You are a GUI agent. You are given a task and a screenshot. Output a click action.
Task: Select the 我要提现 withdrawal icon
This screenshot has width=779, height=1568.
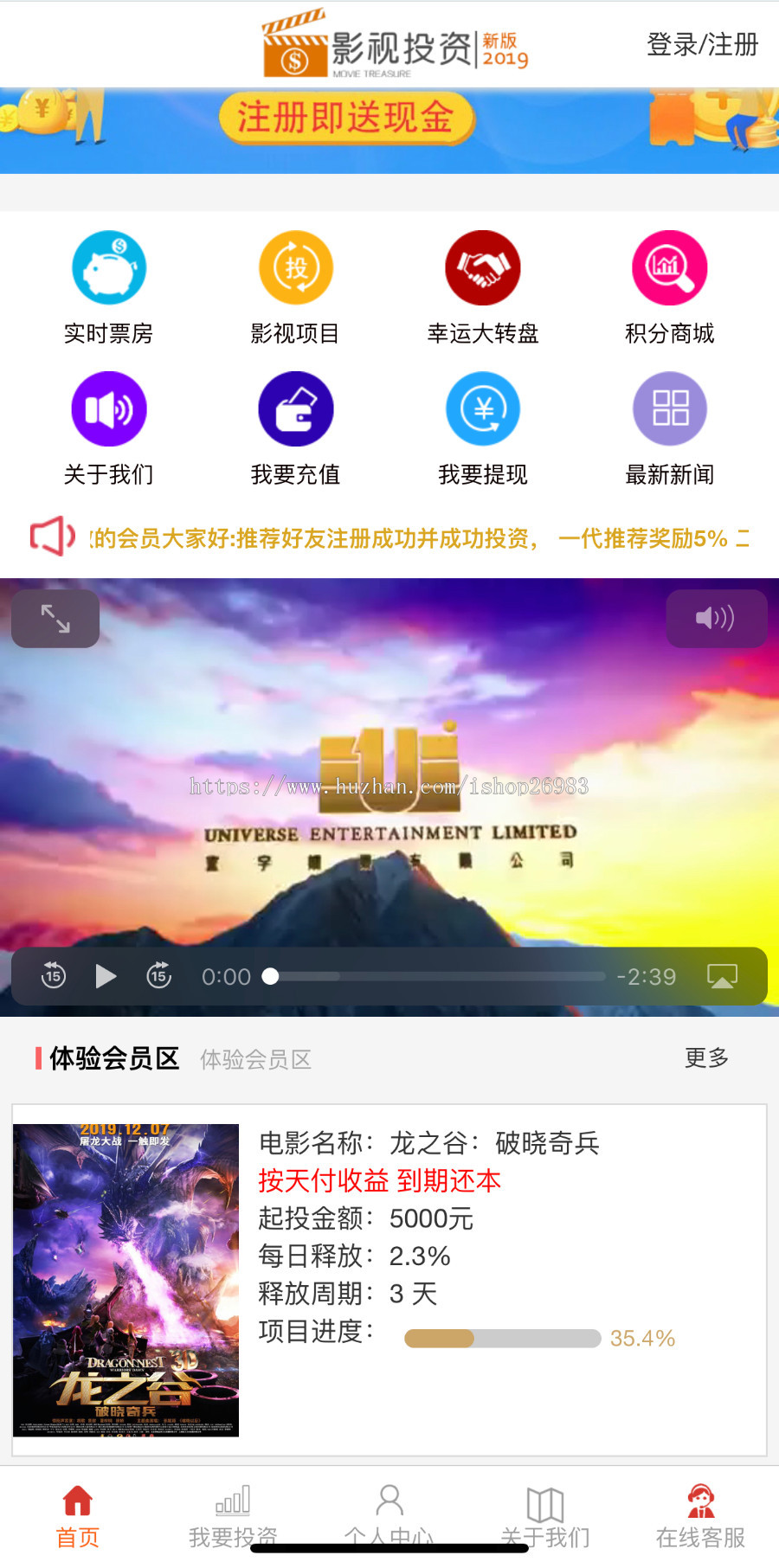482,408
